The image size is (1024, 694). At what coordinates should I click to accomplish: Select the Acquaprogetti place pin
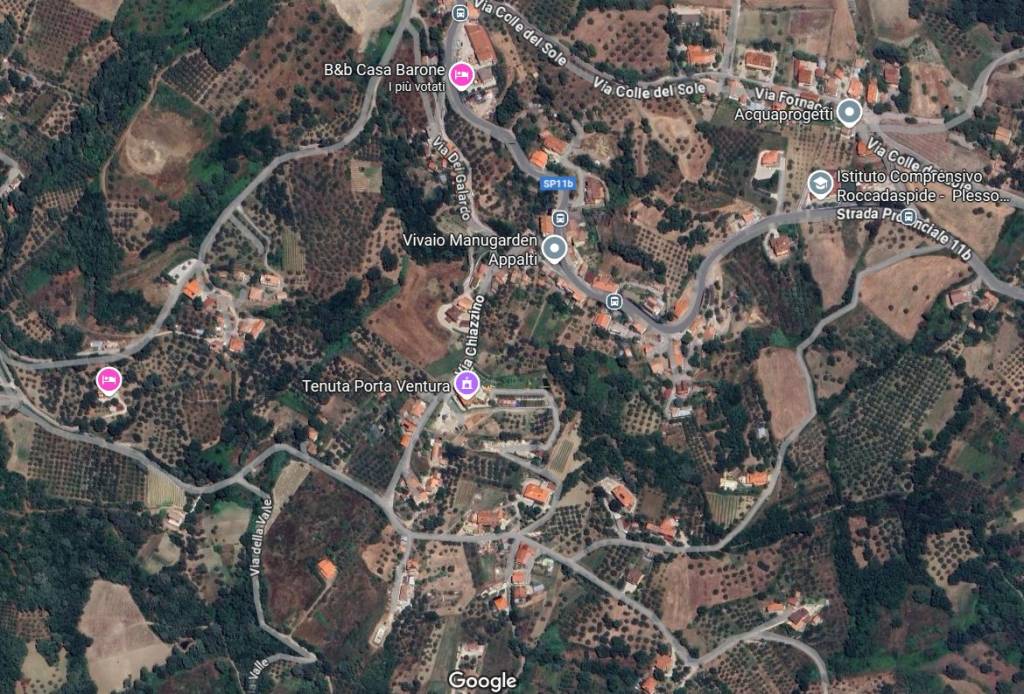pyautogui.click(x=849, y=112)
